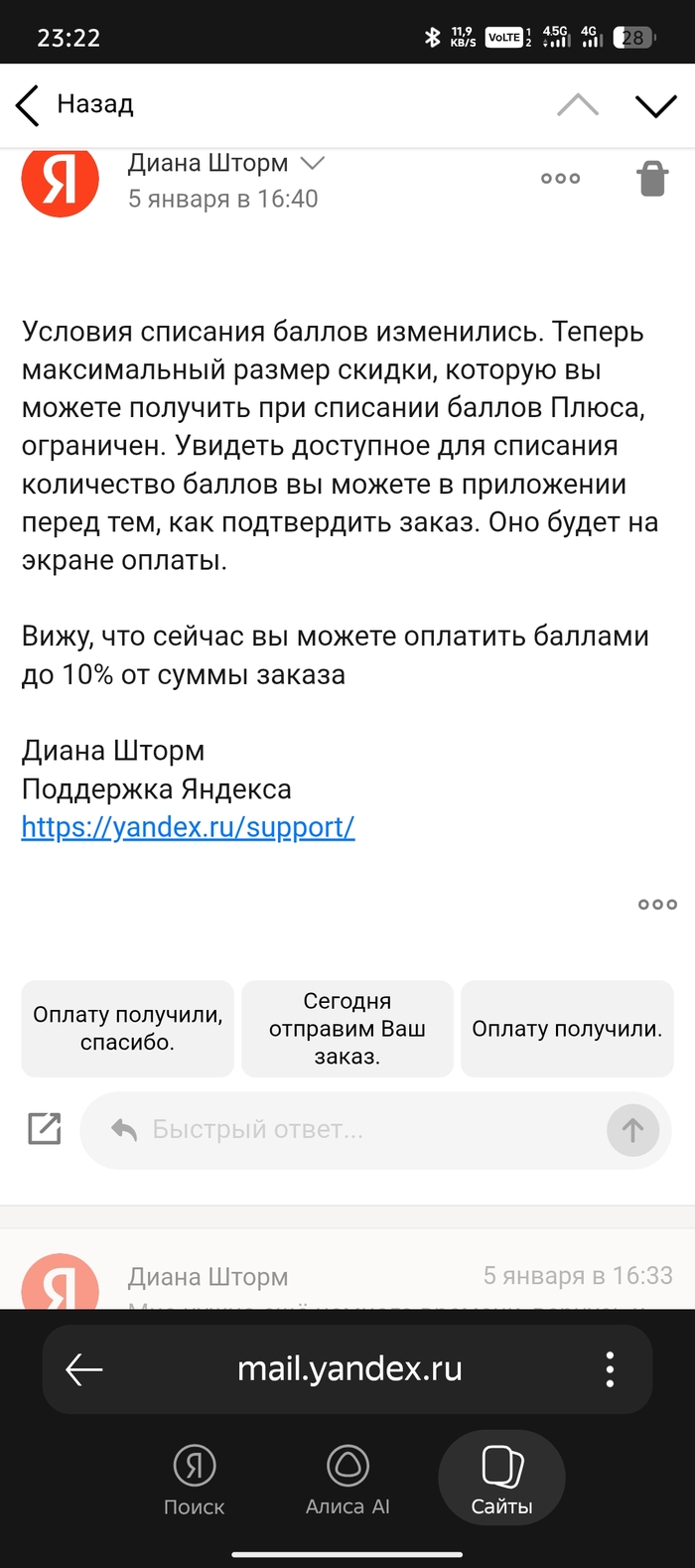Image resolution: width=695 pixels, height=1568 pixels.
Task: Choose reply 'Сегодня отправим Ваш заказ.'
Action: pos(347,1029)
